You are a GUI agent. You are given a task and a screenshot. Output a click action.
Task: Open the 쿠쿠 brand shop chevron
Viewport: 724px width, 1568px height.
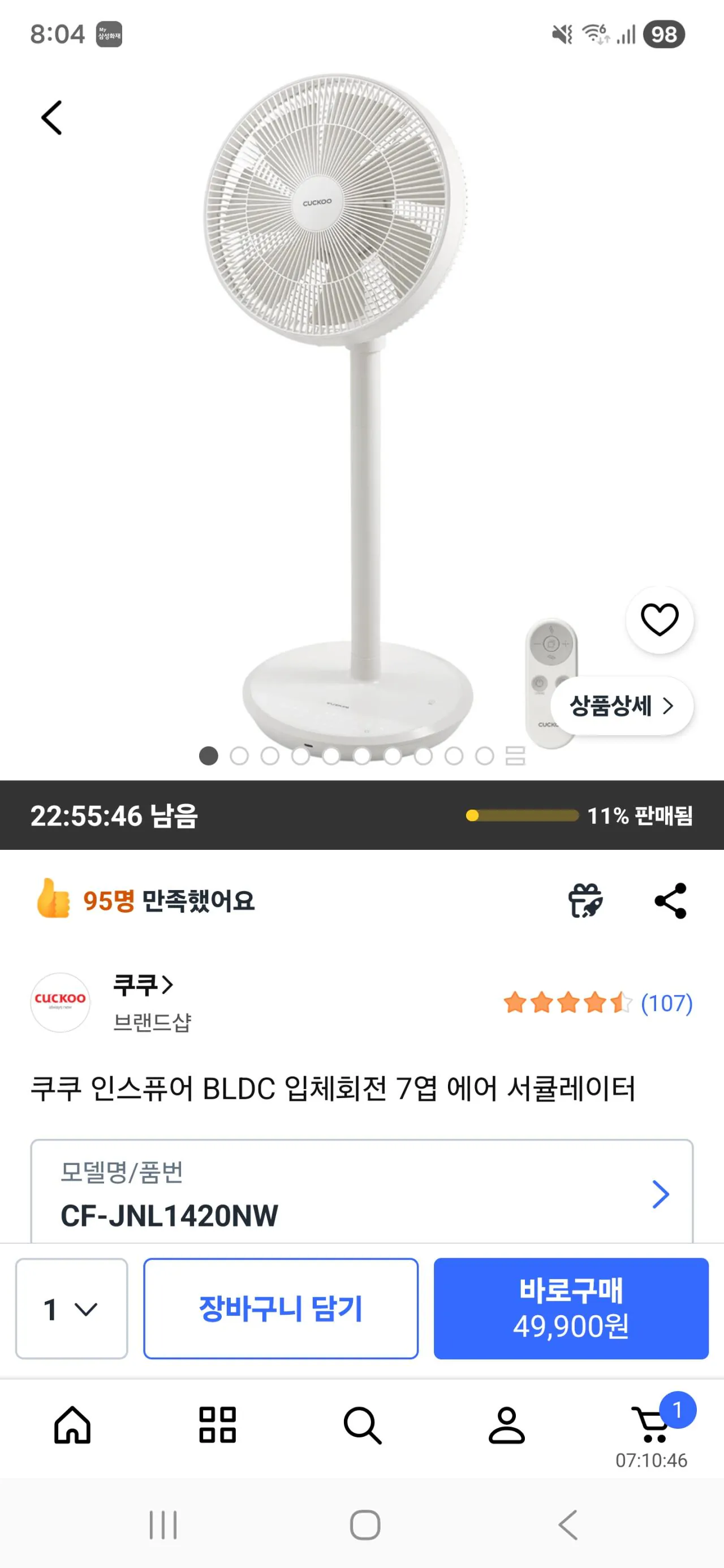[x=169, y=985]
